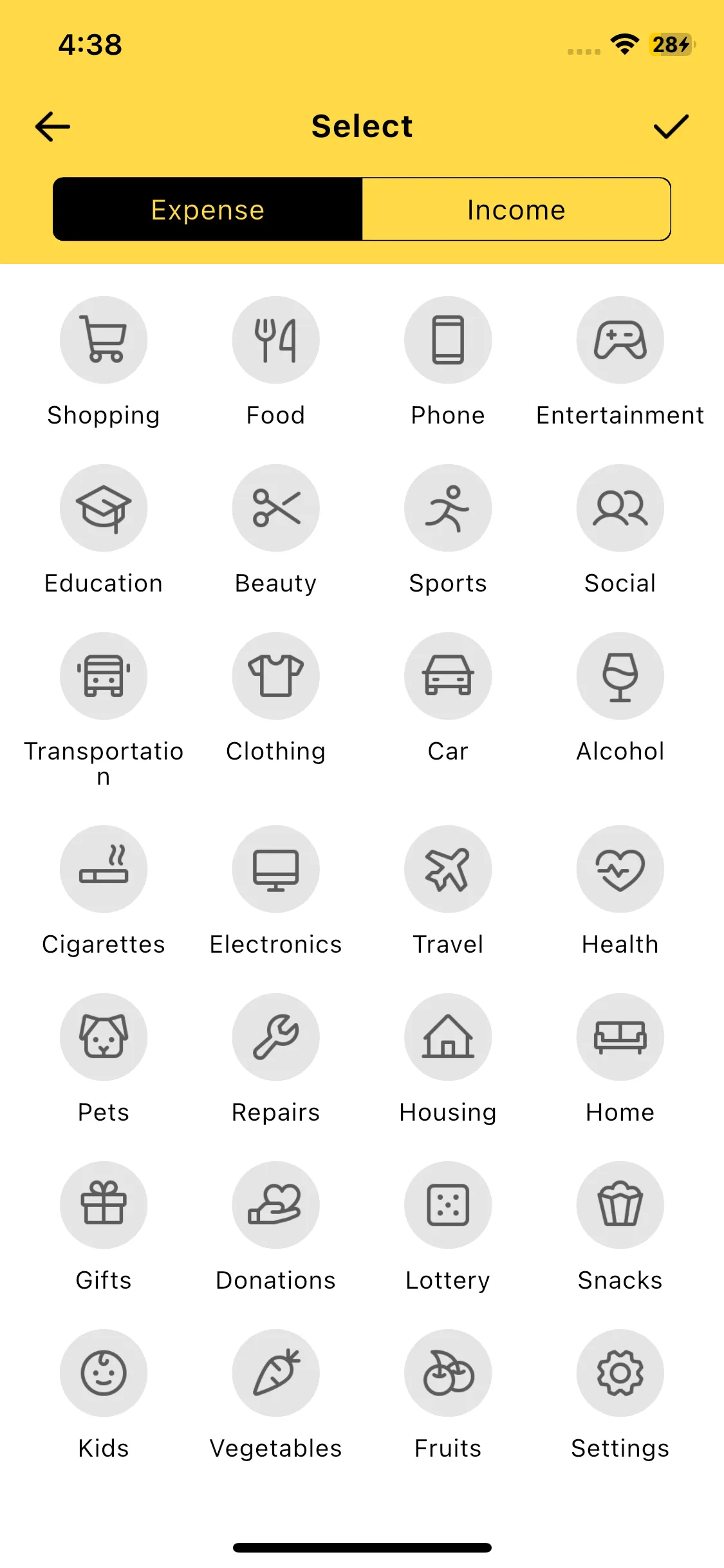The width and height of the screenshot is (724, 1568).
Task: Pick the Sports category
Action: coord(448,508)
